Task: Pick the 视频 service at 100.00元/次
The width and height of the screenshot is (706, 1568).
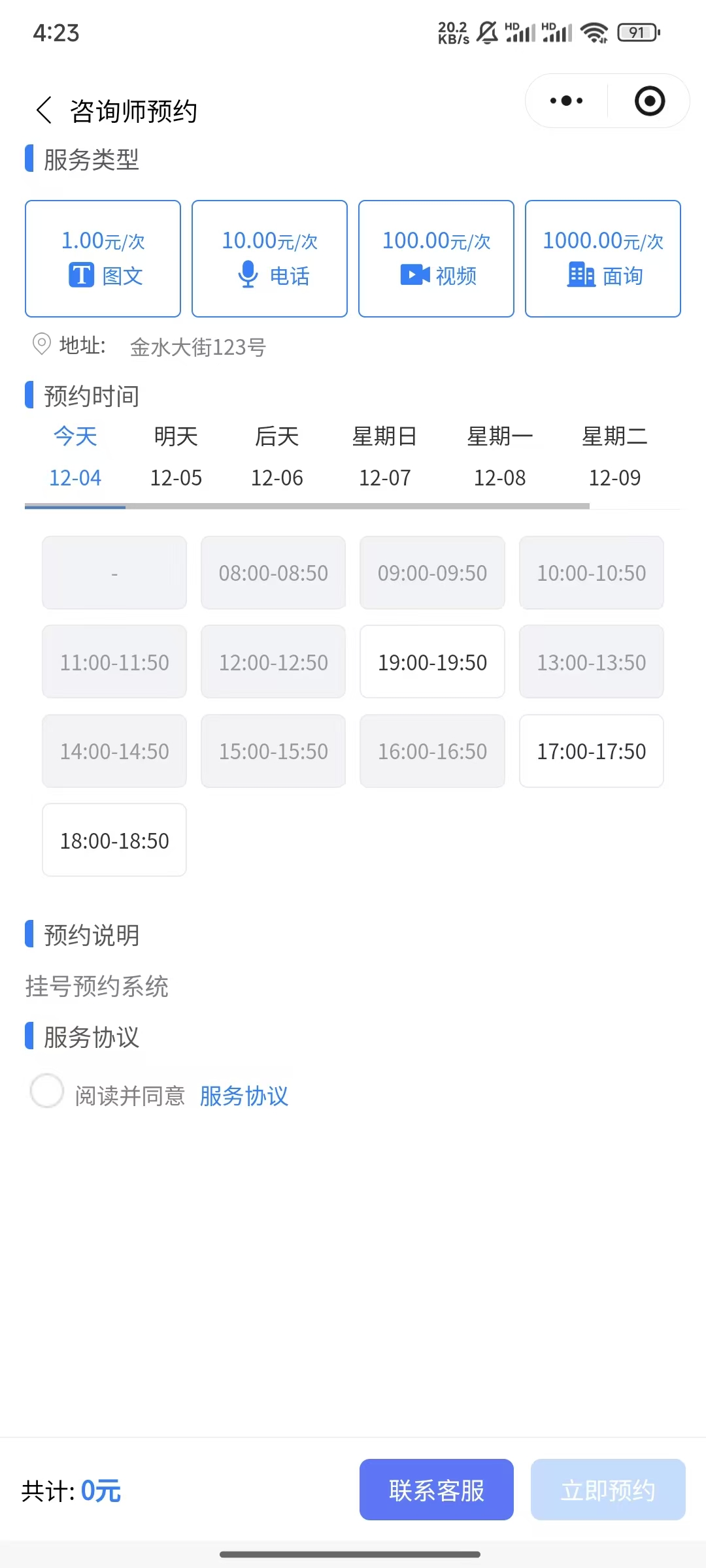Action: tap(436, 259)
